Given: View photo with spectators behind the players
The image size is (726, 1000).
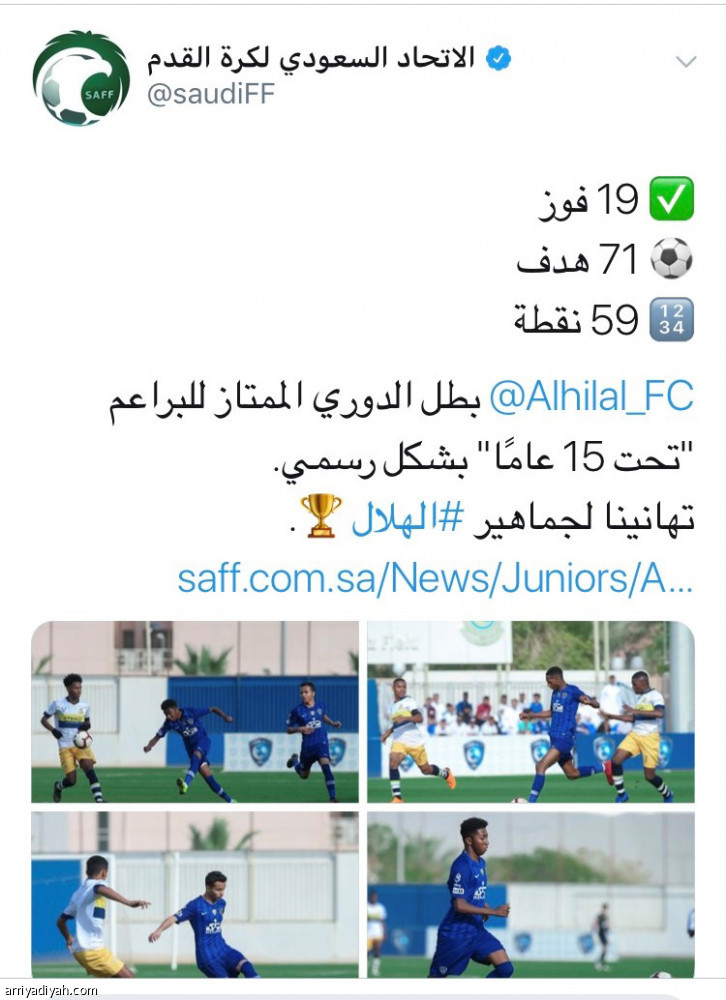Looking at the screenshot, I should (x=530, y=712).
